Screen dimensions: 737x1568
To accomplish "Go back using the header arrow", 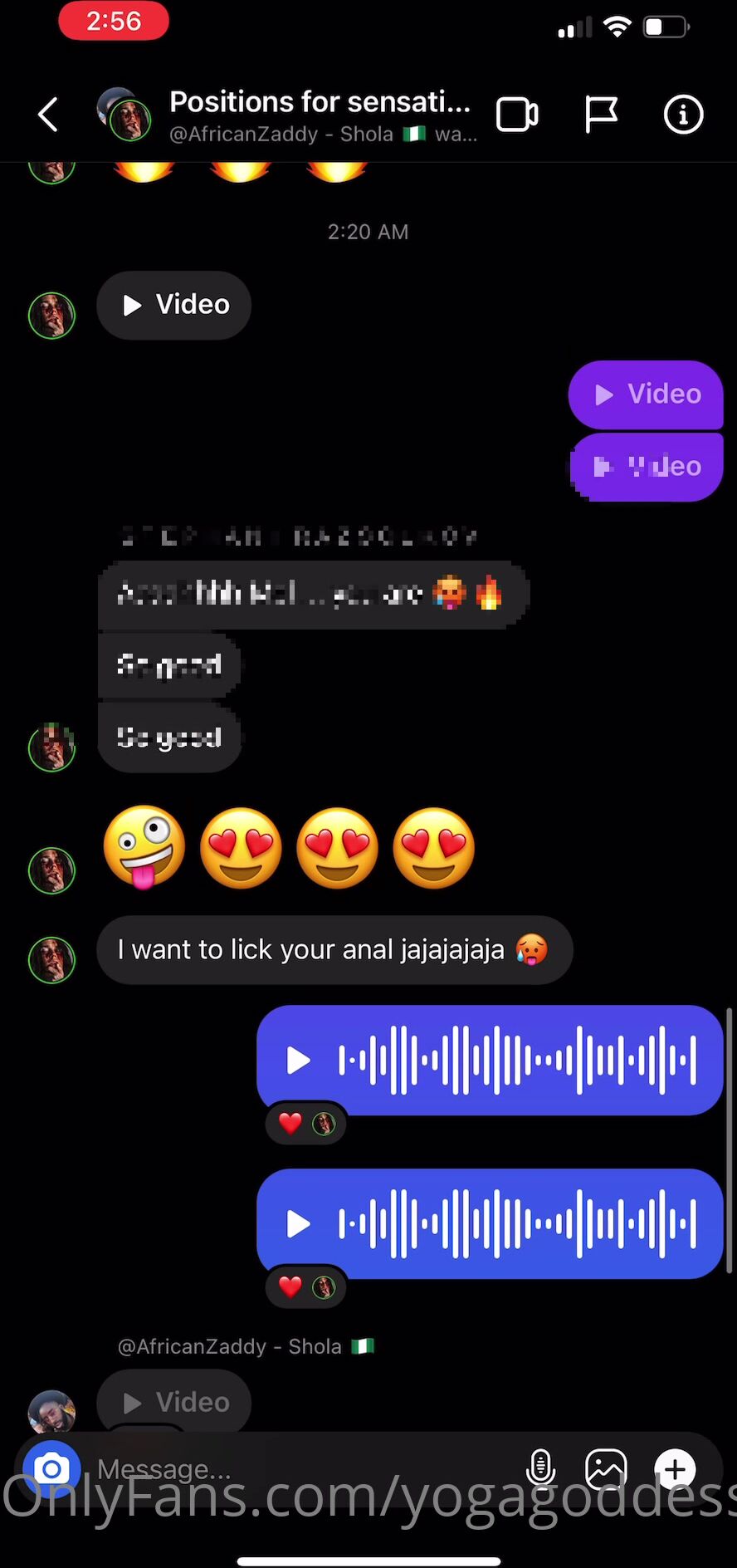I will [x=48, y=115].
